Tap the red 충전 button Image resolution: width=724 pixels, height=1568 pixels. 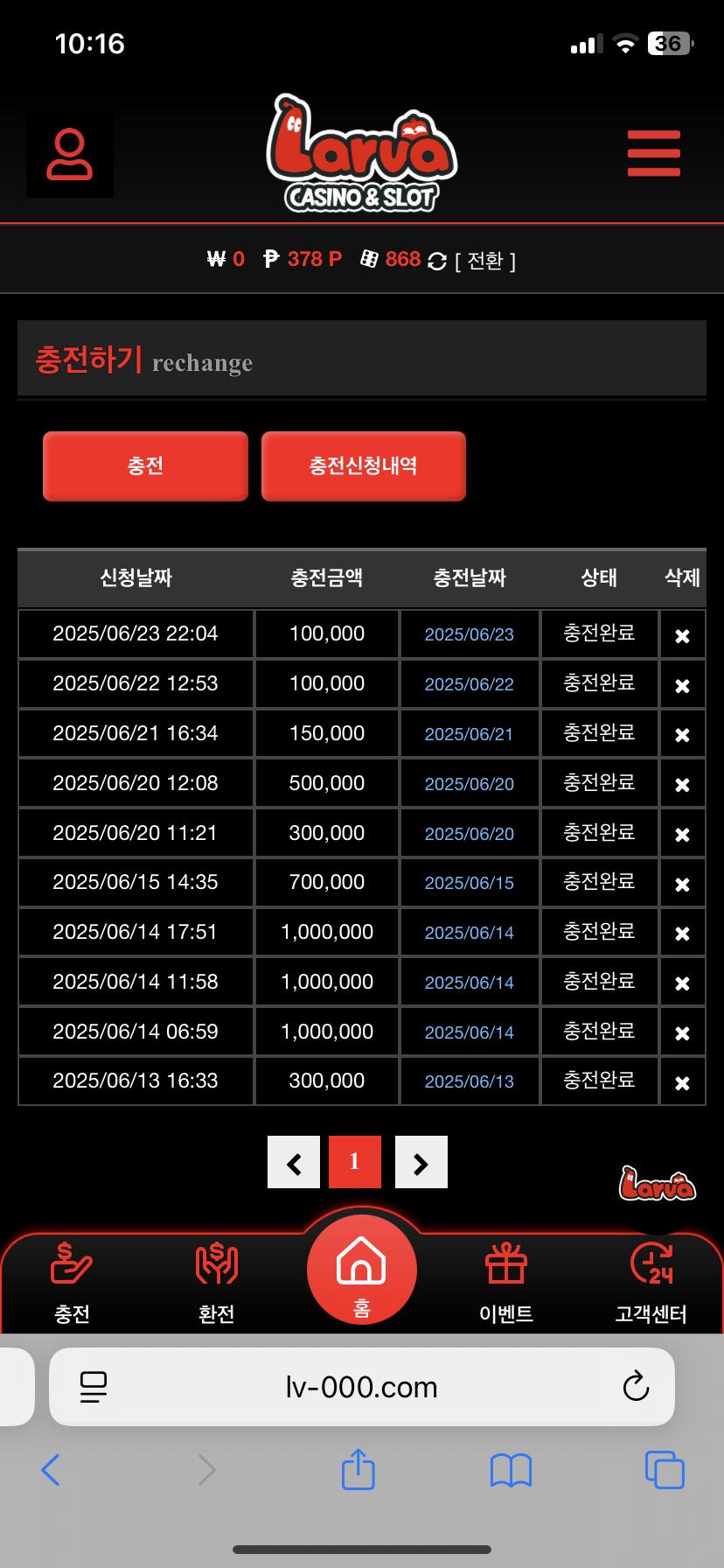145,465
